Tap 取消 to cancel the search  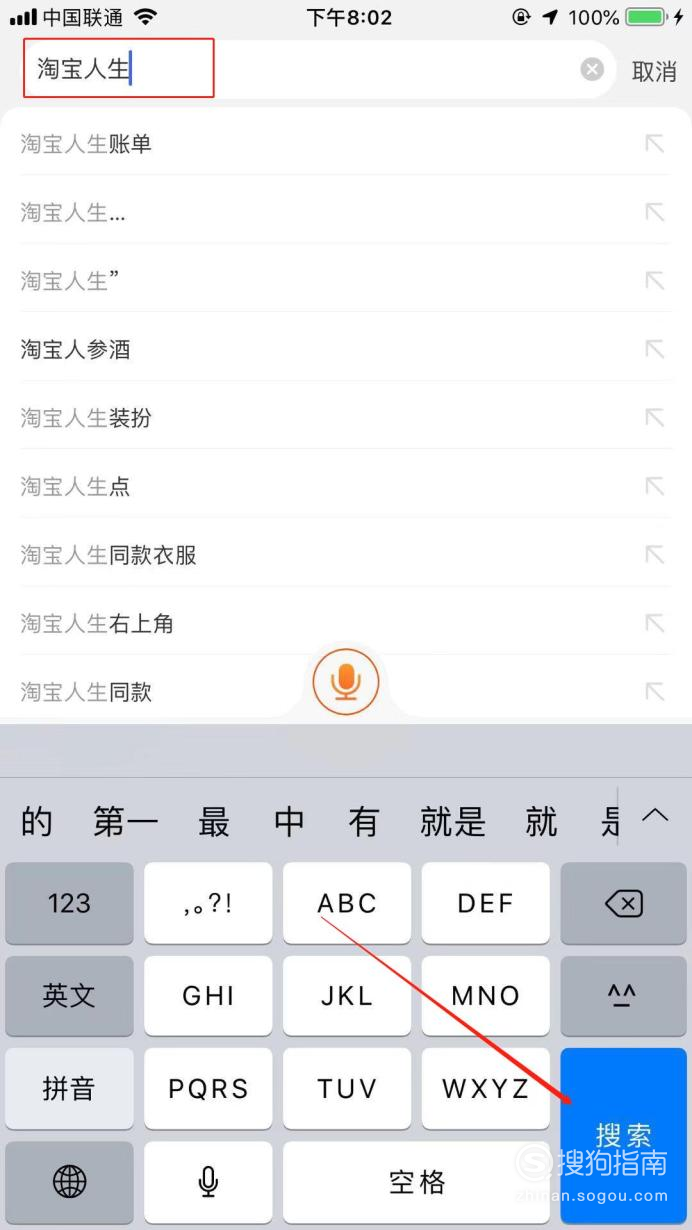(x=654, y=71)
